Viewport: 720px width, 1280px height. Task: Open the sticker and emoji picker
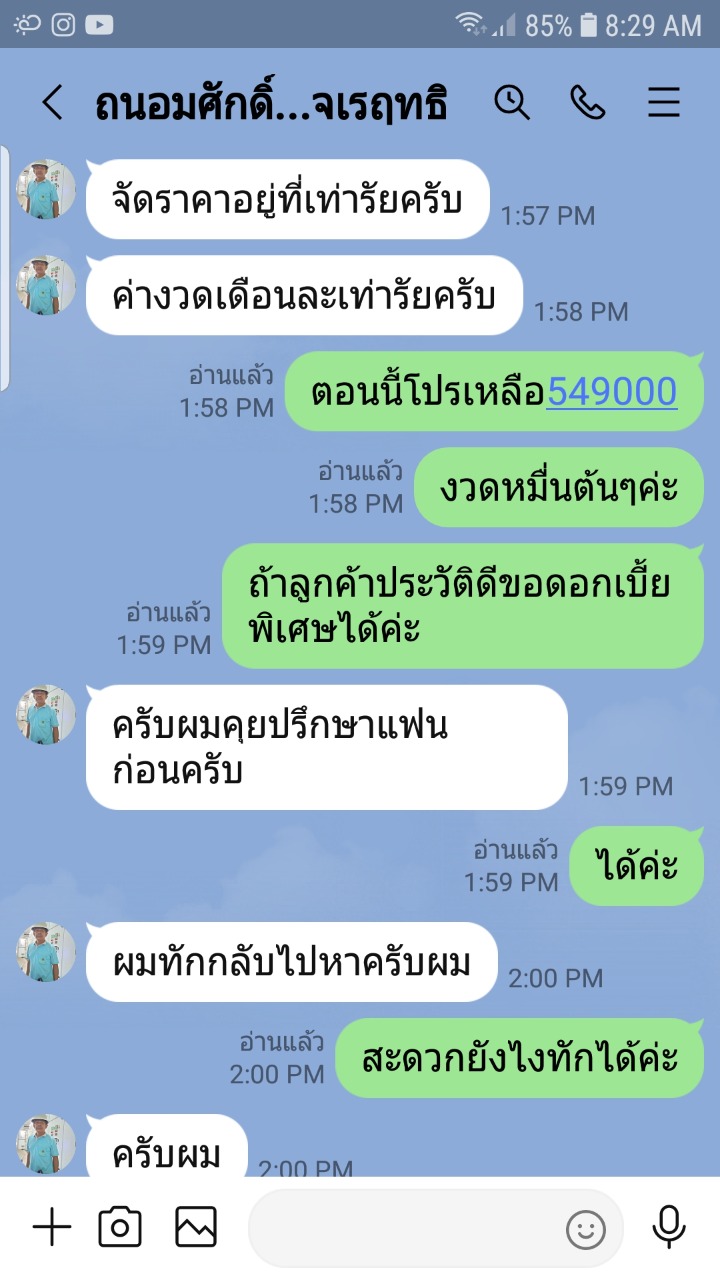click(x=586, y=1229)
